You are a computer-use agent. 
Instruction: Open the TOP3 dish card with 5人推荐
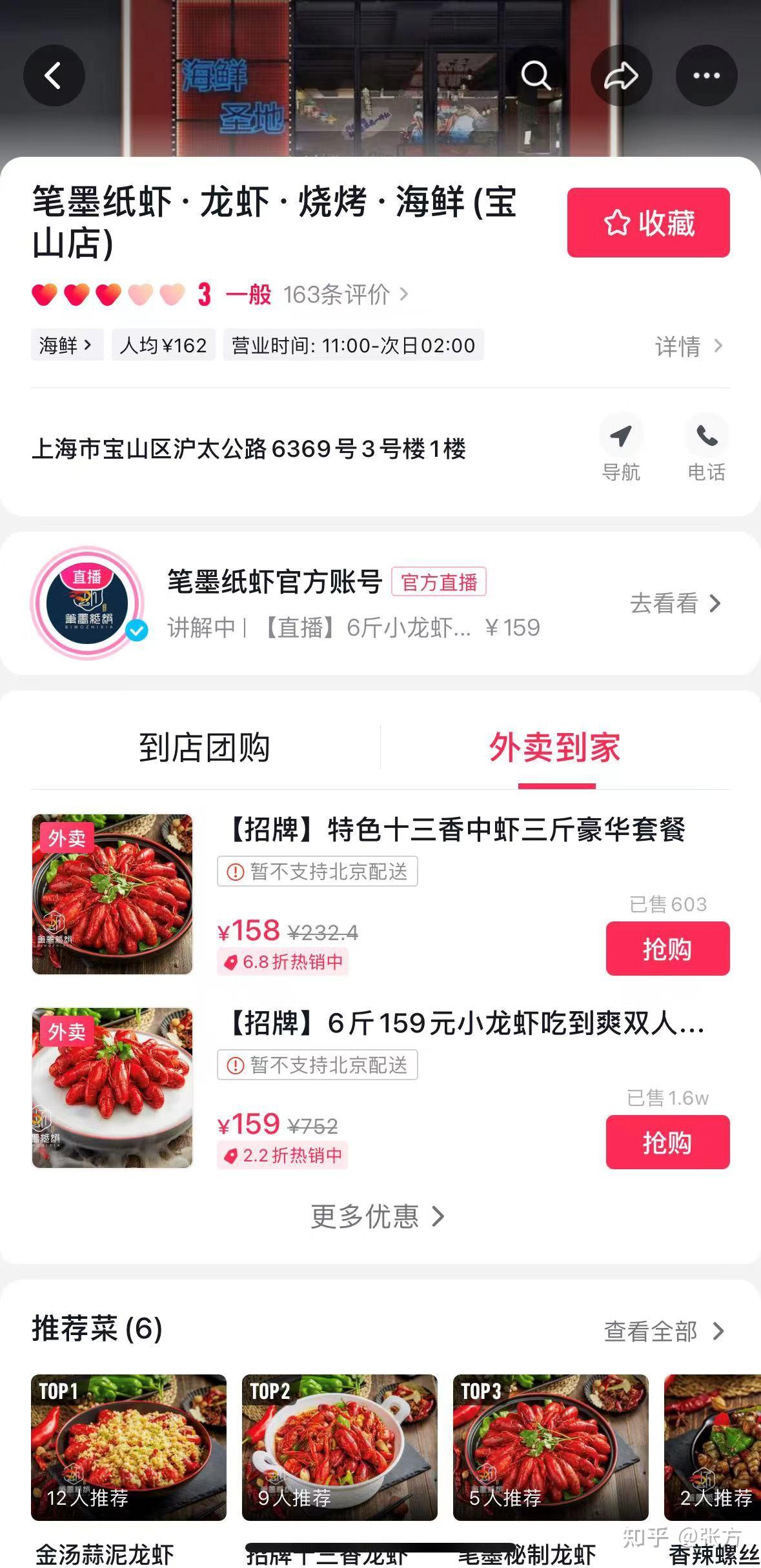tap(551, 1447)
